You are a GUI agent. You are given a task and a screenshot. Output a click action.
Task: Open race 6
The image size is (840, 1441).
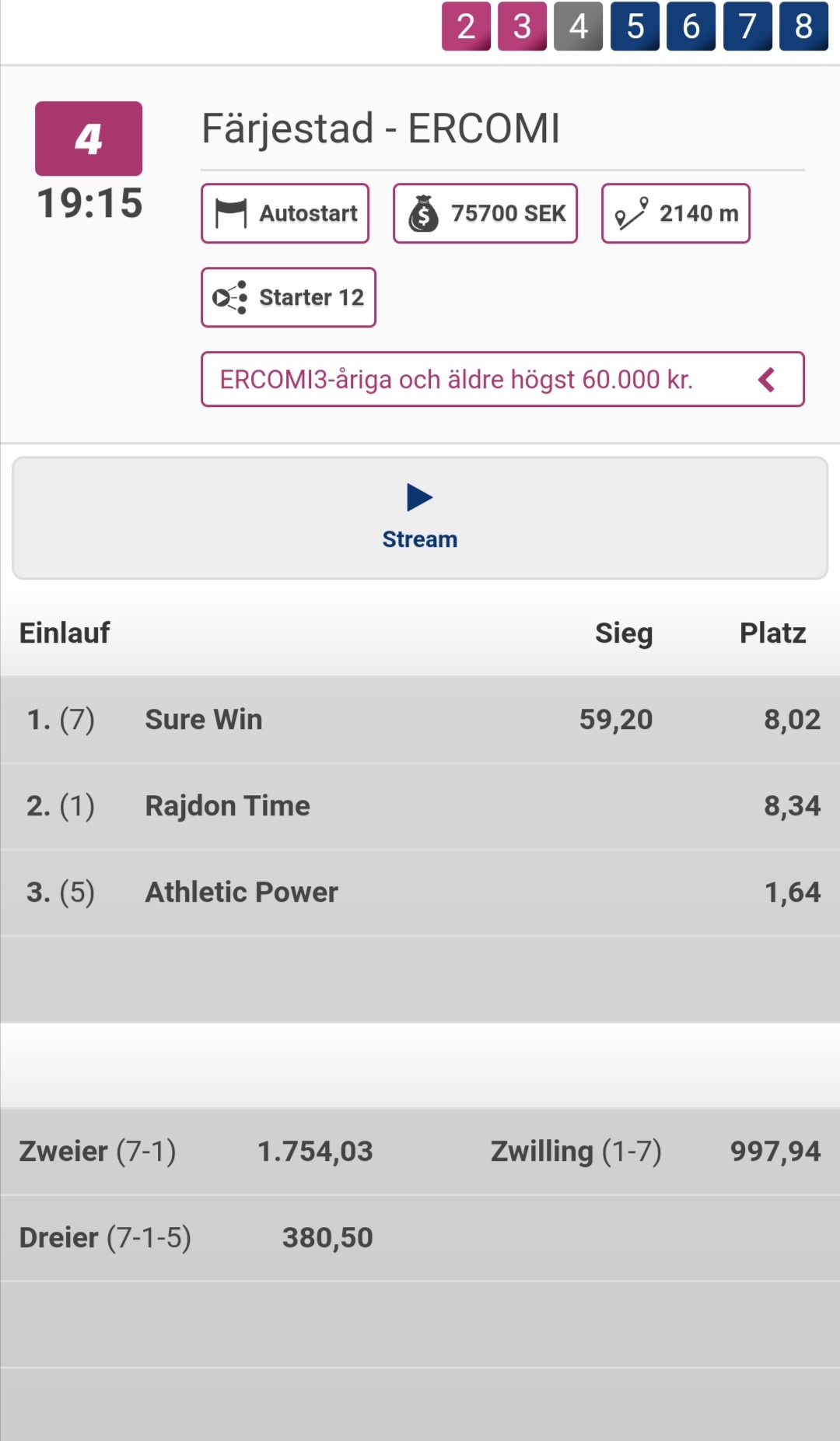pyautogui.click(x=691, y=26)
